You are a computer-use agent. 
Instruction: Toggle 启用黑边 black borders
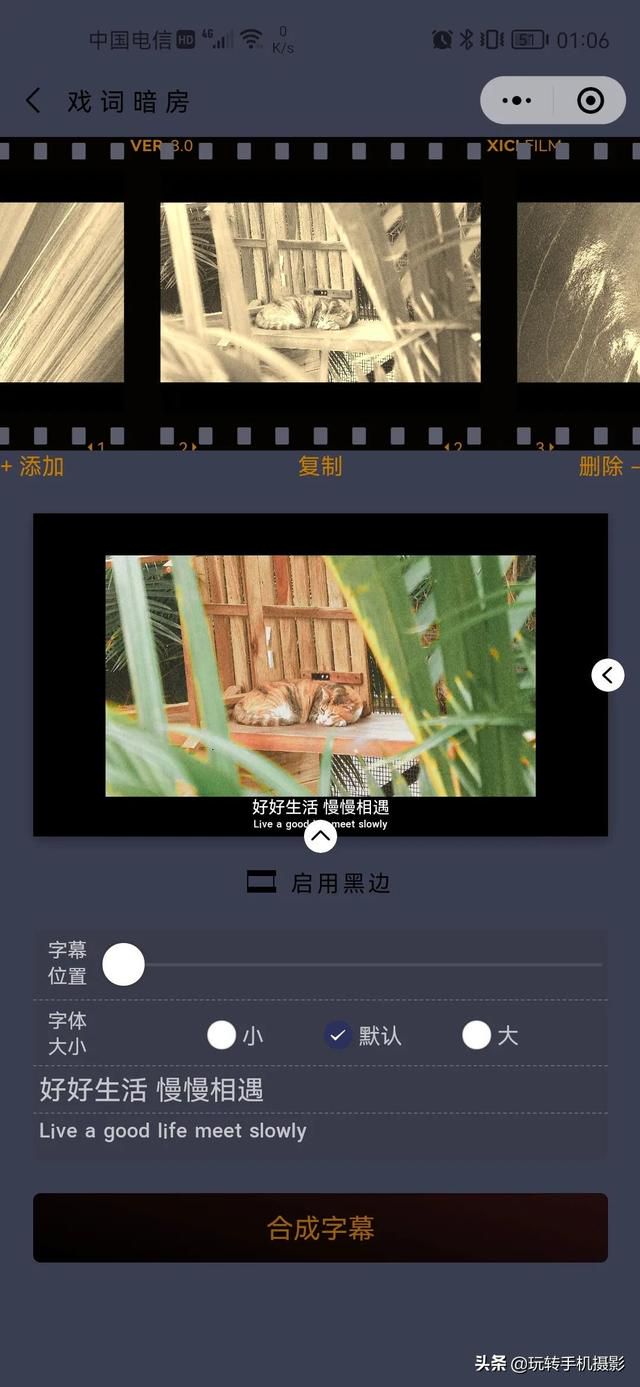pos(319,883)
